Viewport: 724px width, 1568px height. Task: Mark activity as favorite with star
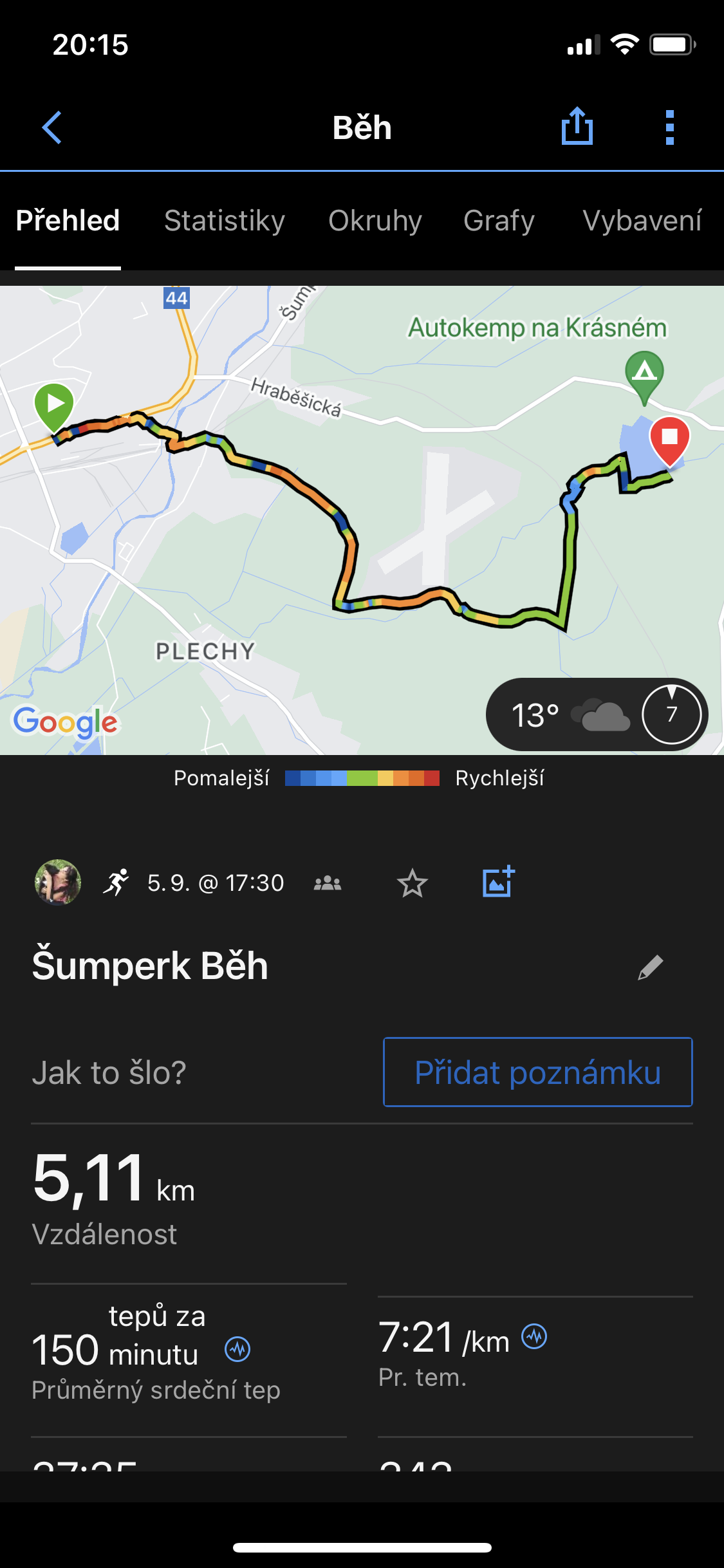click(x=412, y=883)
